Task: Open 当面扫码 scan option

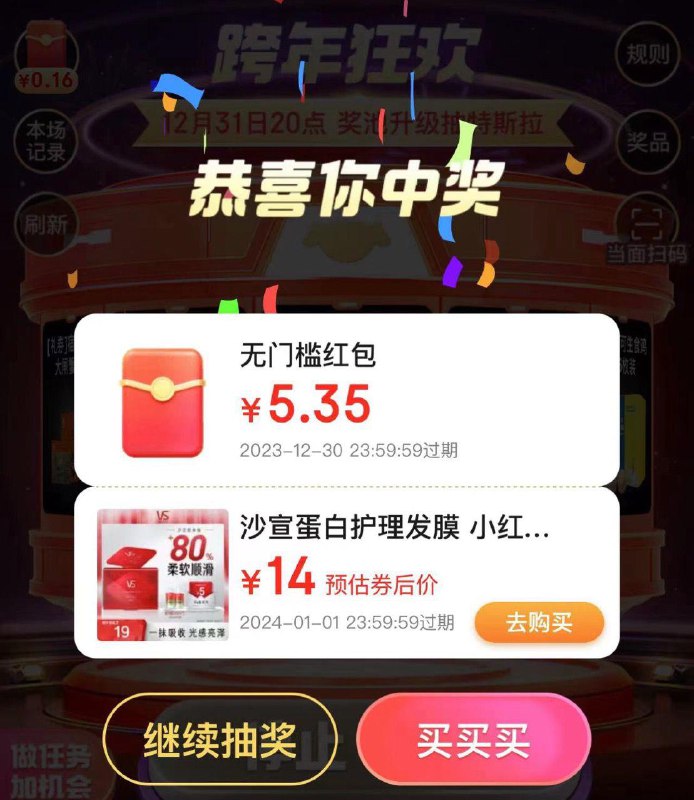Action: [x=647, y=232]
